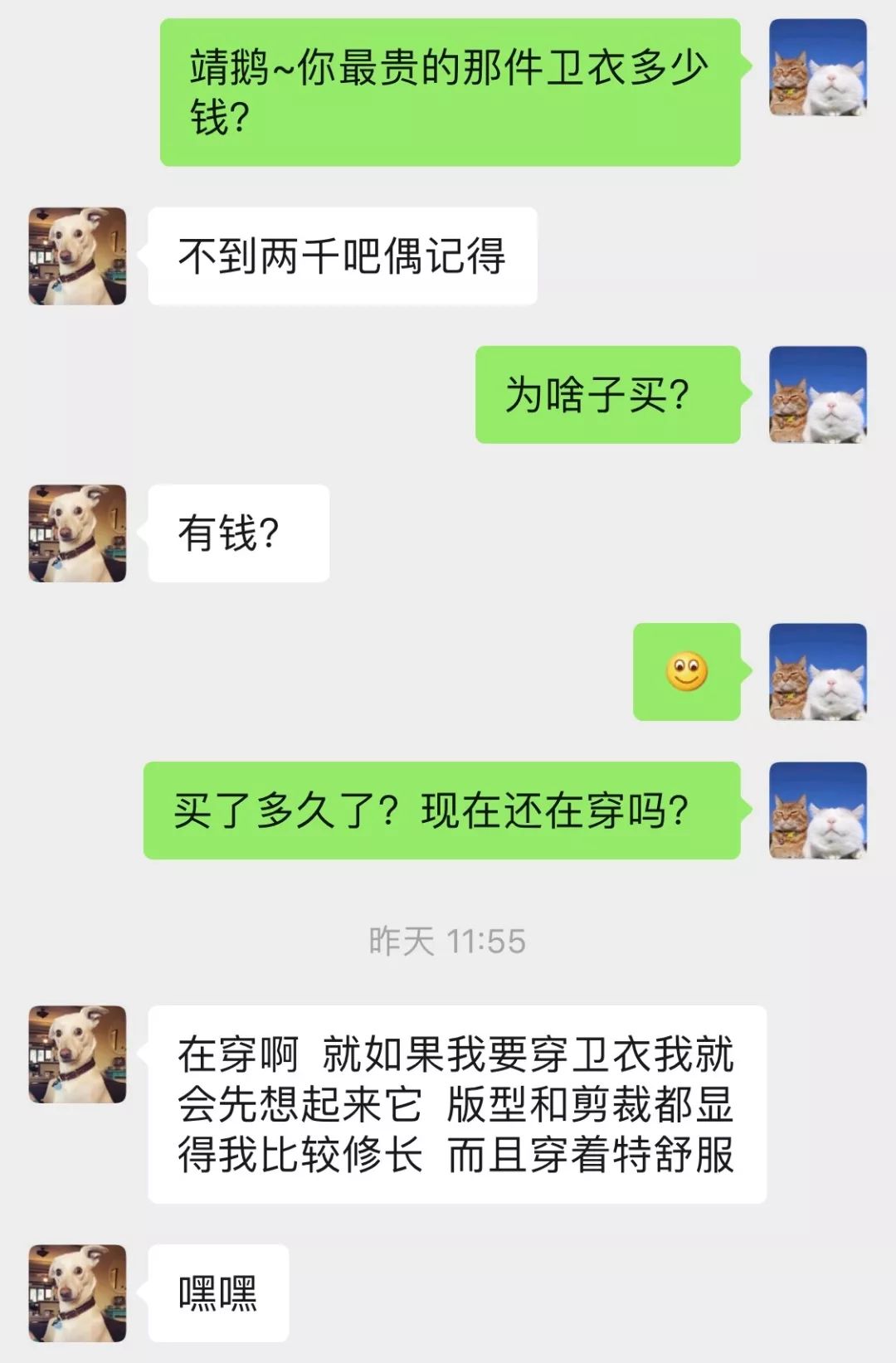Image resolution: width=896 pixels, height=1363 pixels.
Task: Click cat avatar beside '买了多久了' message
Action: click(817, 809)
